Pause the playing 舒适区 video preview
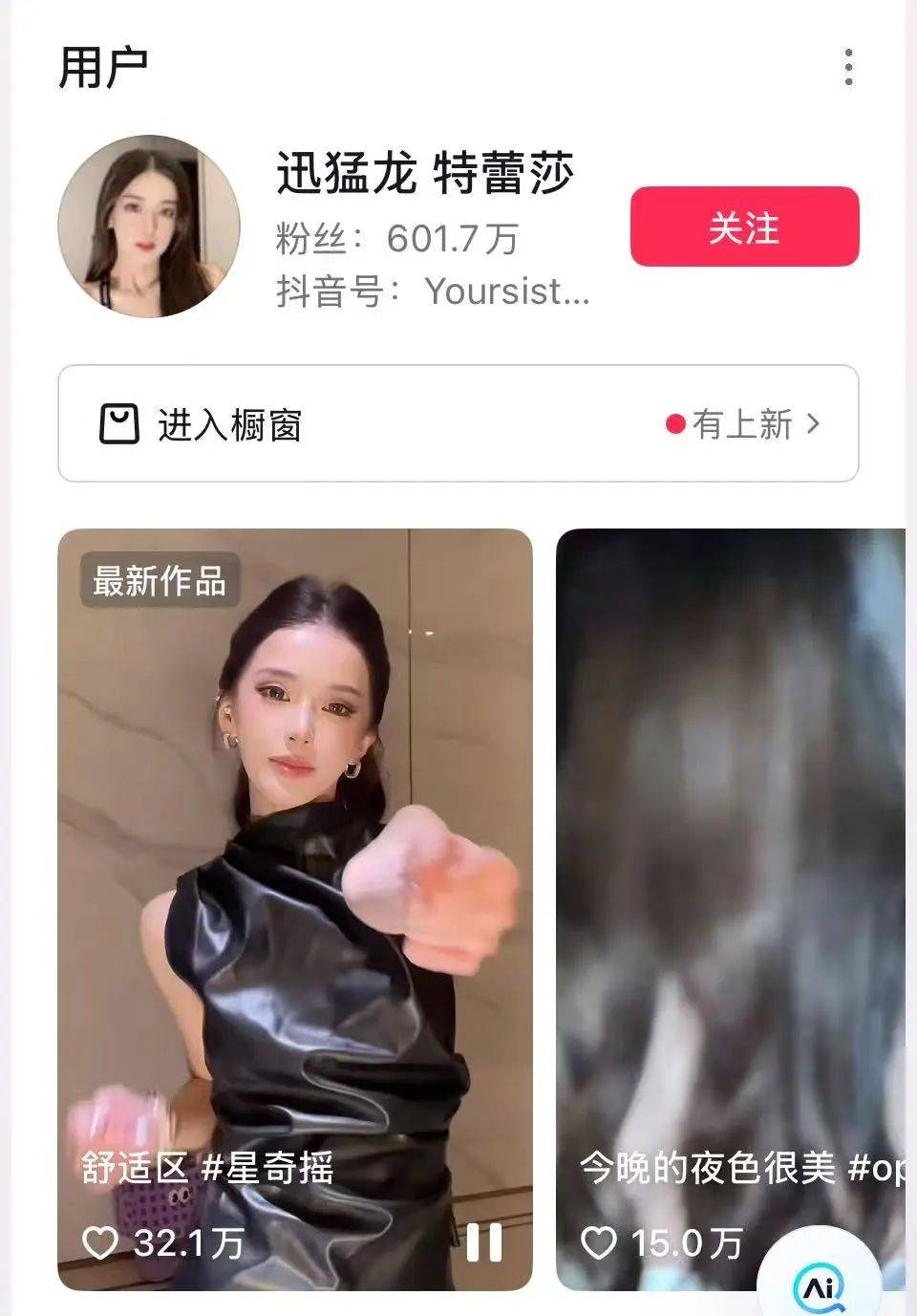Image resolution: width=917 pixels, height=1316 pixels. tap(483, 1243)
